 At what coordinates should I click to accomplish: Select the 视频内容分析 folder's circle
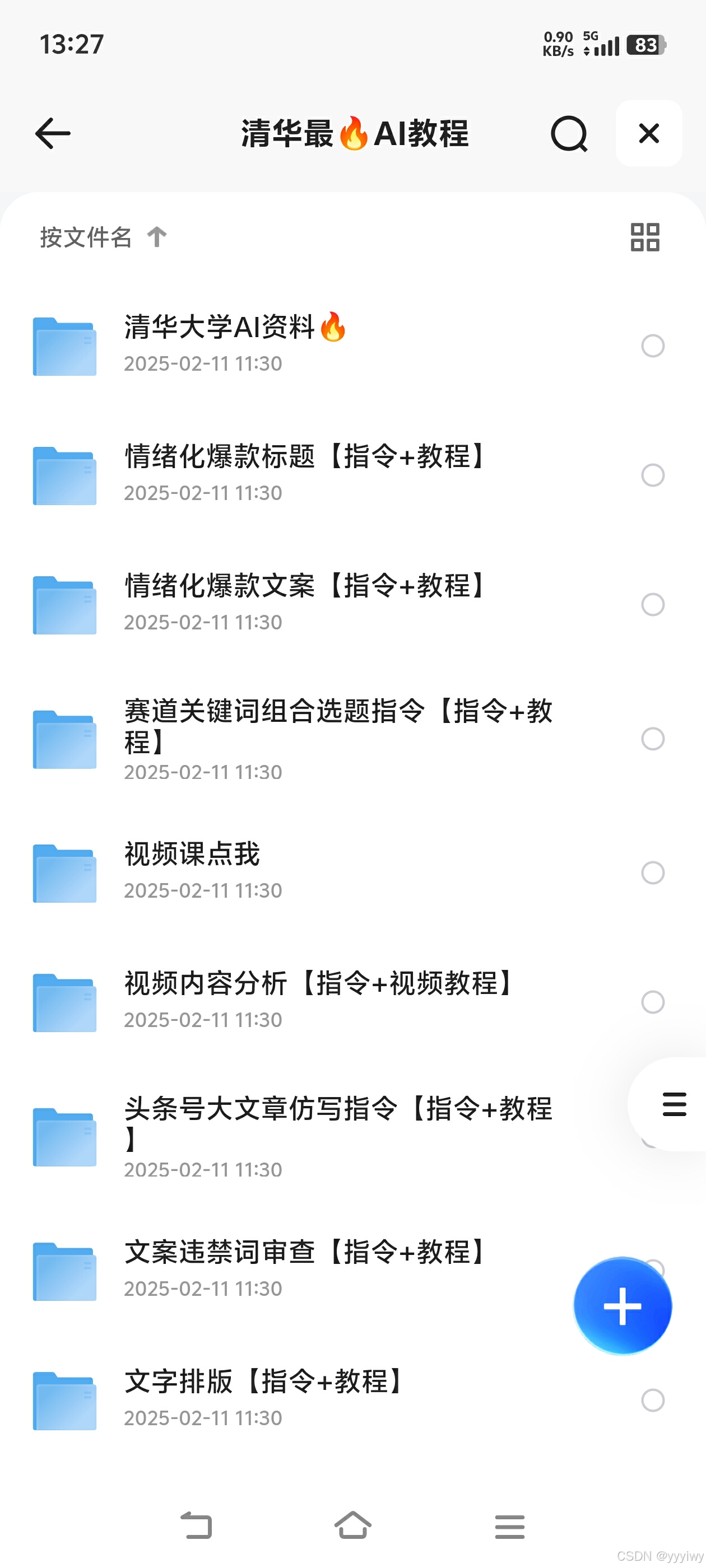tap(652, 1001)
